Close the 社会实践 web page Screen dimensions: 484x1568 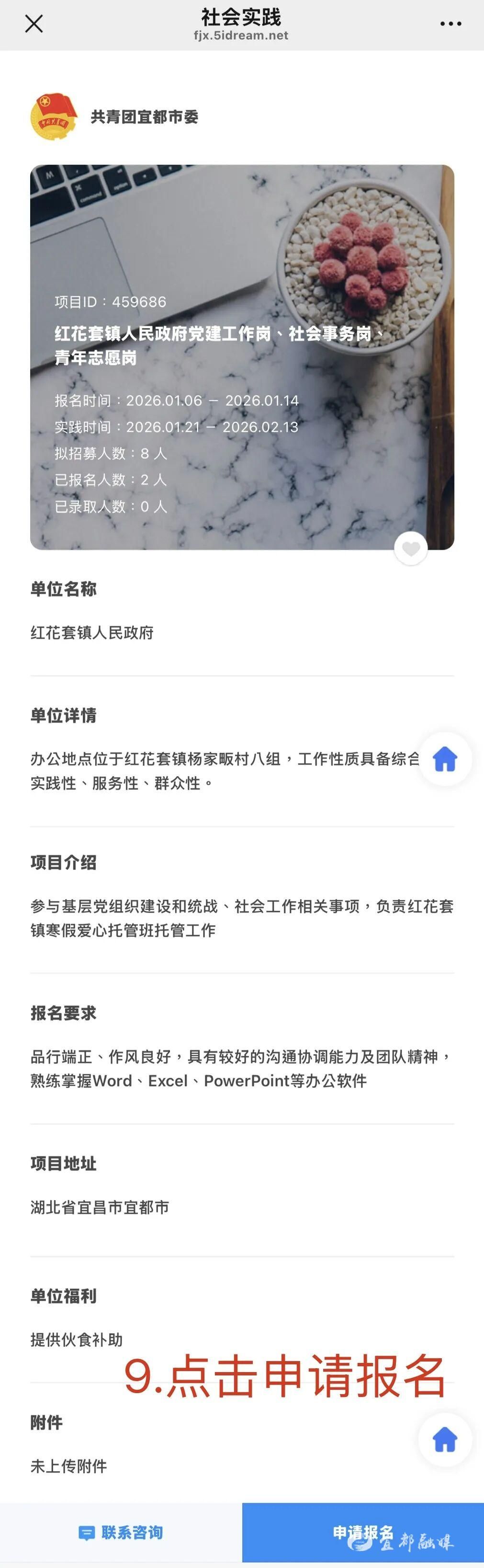click(x=34, y=24)
